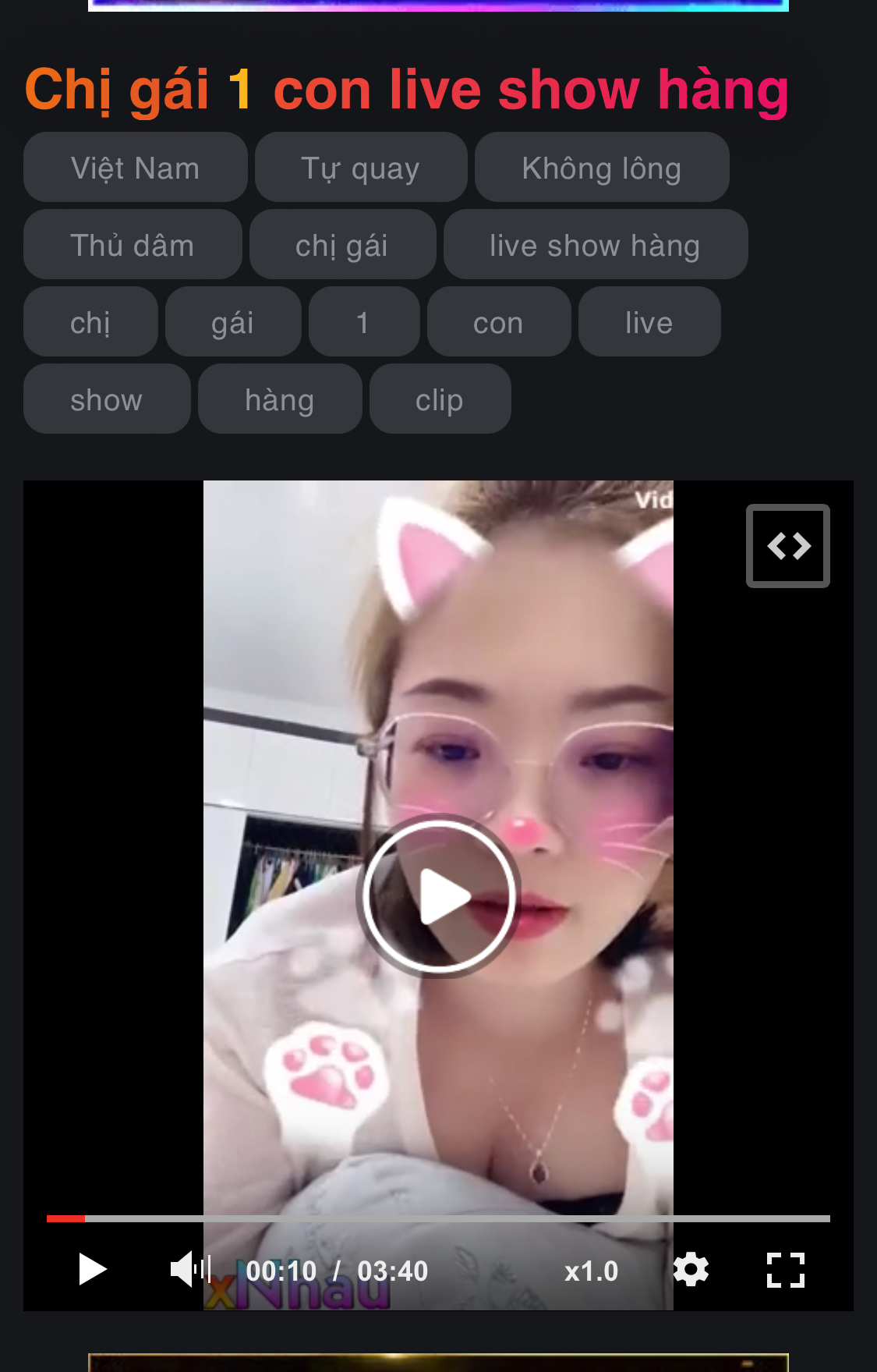Tap the center play button overlay
Screen dimensions: 877x1372
438,896
